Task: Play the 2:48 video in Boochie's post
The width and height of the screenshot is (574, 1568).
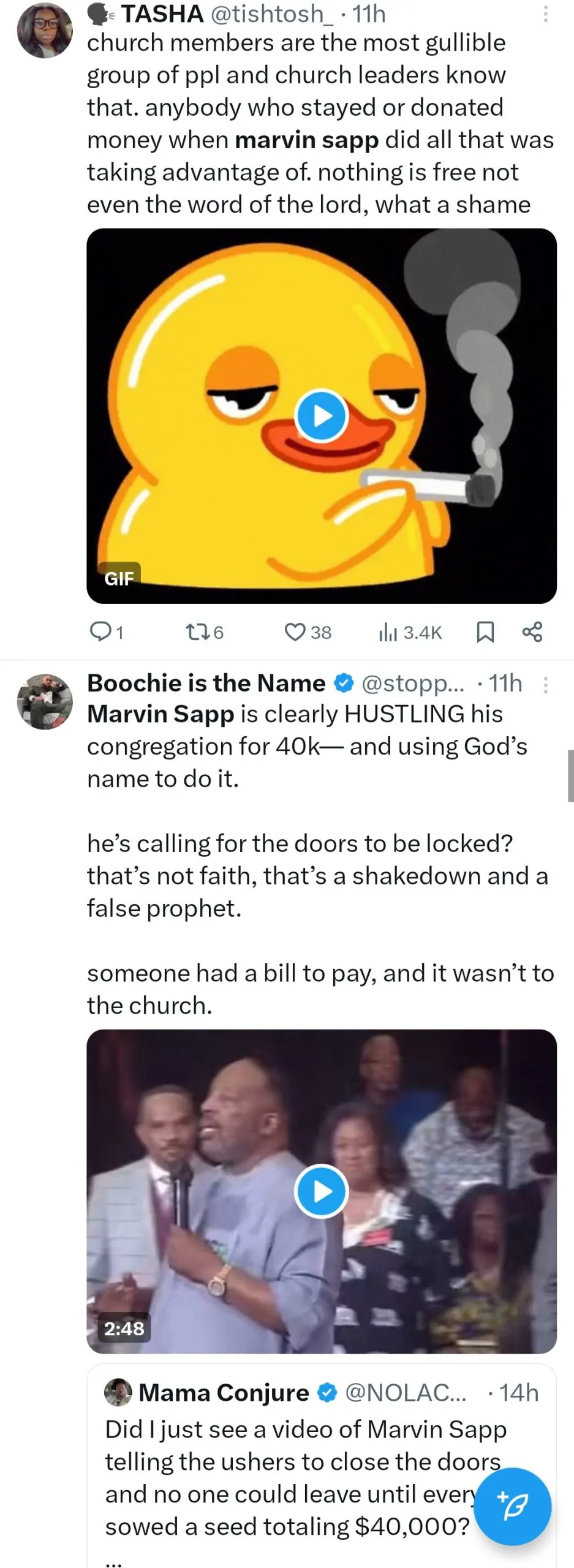Action: pos(321,1191)
